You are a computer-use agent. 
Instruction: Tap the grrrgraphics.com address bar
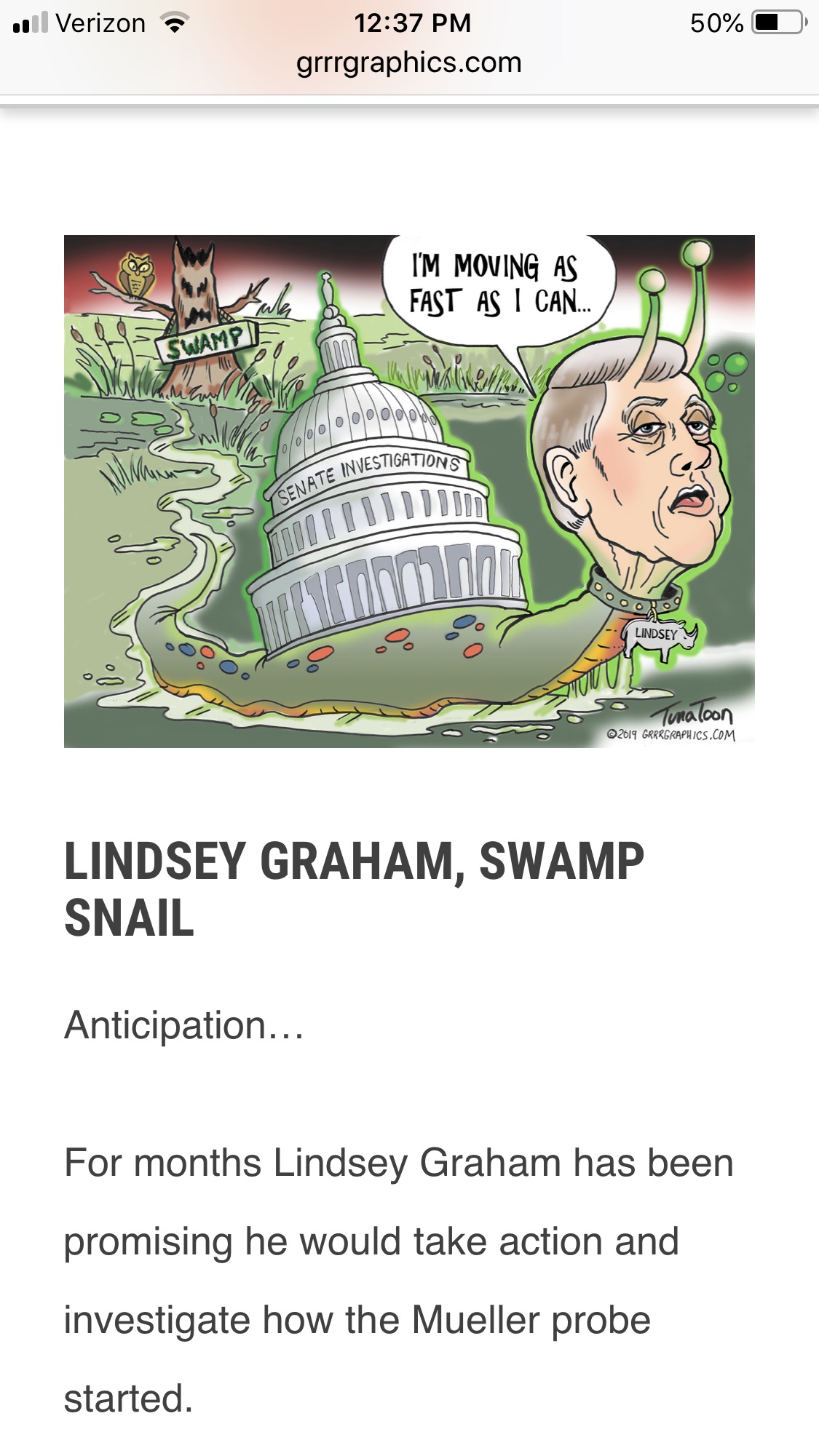(x=409, y=63)
